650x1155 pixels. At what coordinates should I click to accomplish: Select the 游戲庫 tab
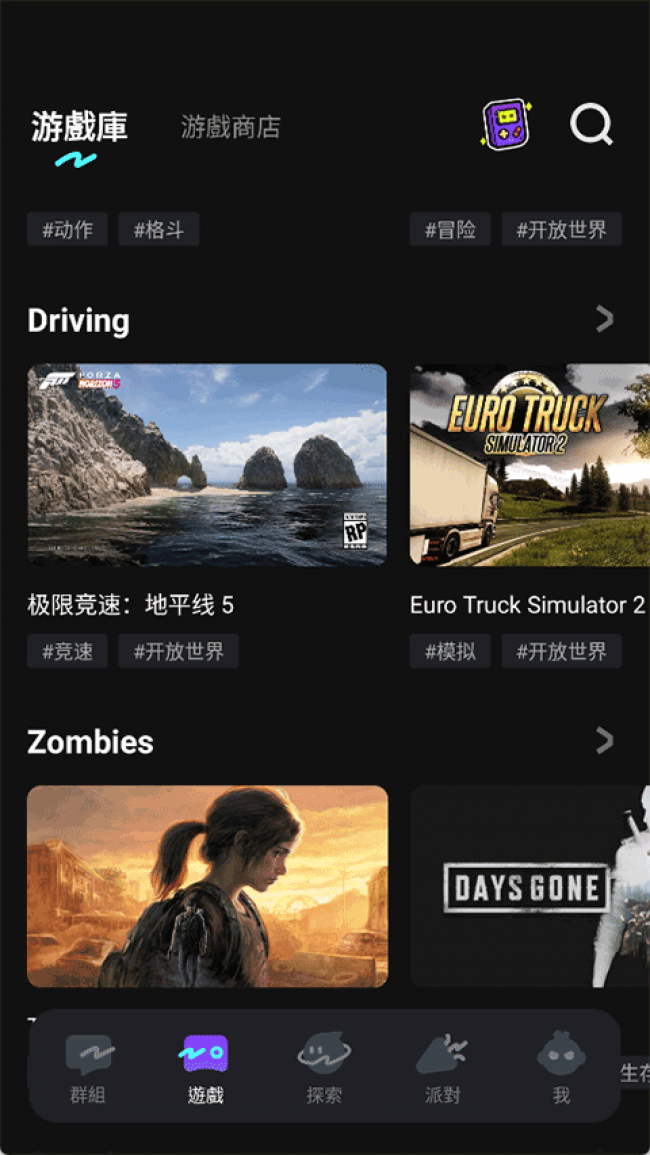[79, 128]
